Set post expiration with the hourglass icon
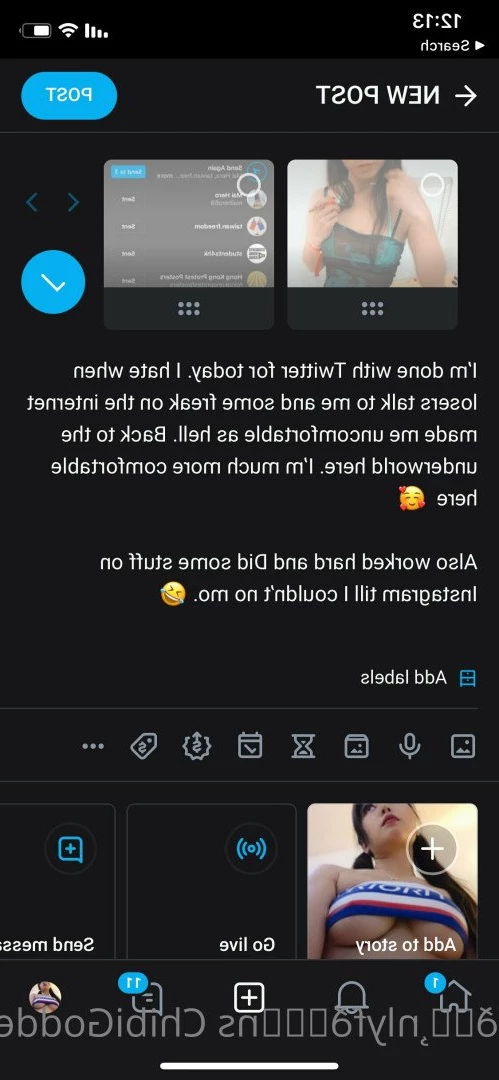 pyautogui.click(x=303, y=745)
